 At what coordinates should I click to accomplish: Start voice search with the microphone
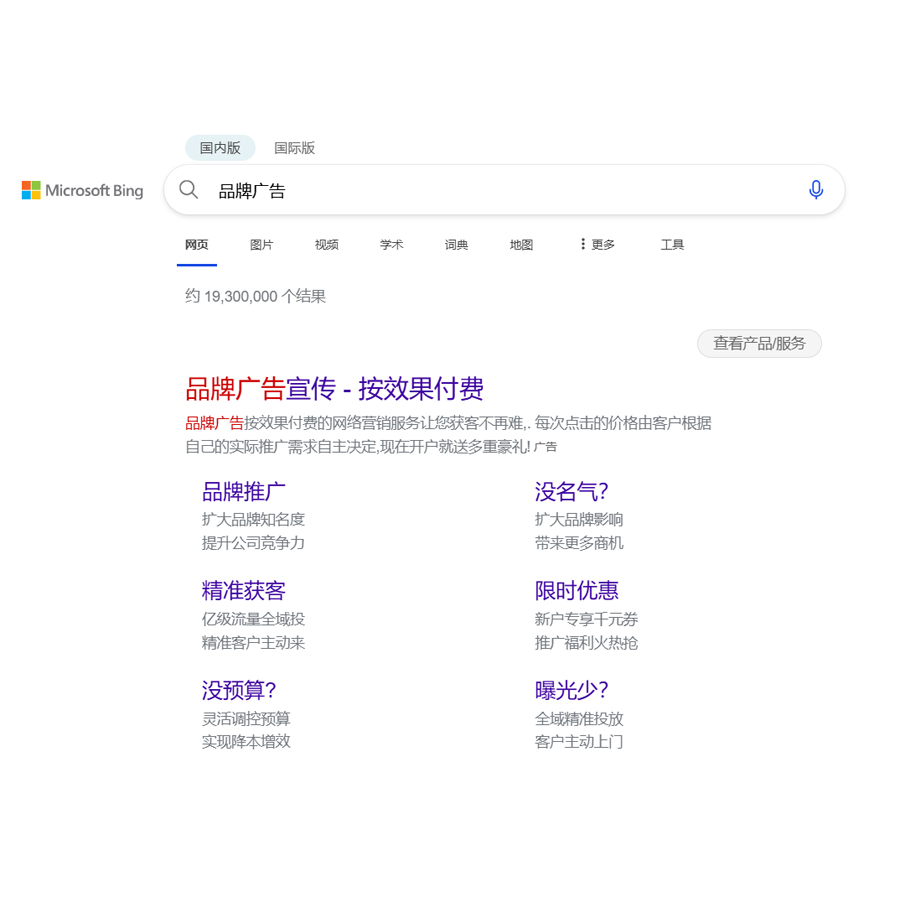816,190
